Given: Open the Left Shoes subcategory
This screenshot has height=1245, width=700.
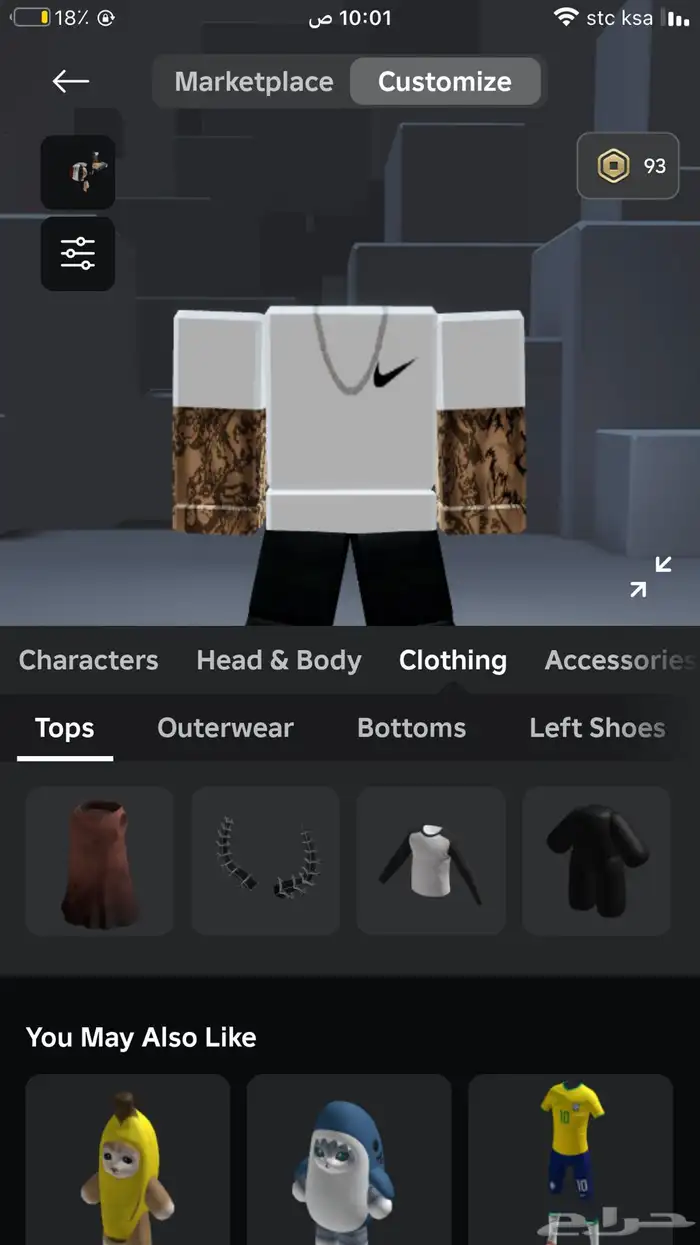Looking at the screenshot, I should (x=597, y=728).
